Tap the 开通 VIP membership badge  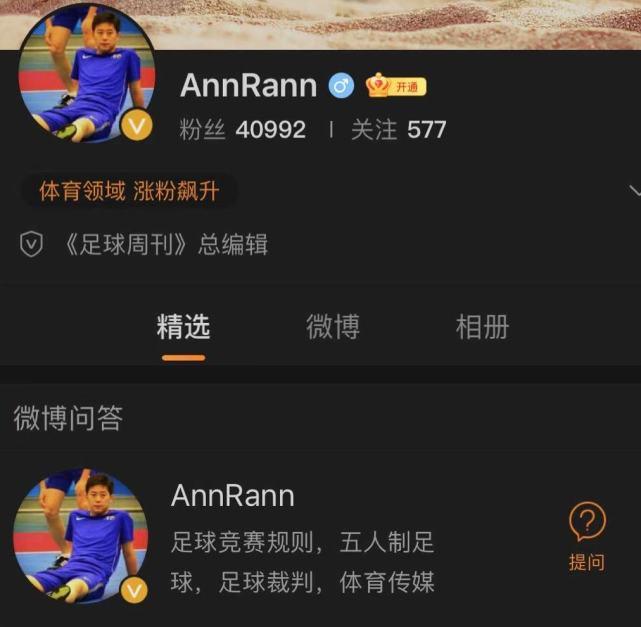(396, 86)
